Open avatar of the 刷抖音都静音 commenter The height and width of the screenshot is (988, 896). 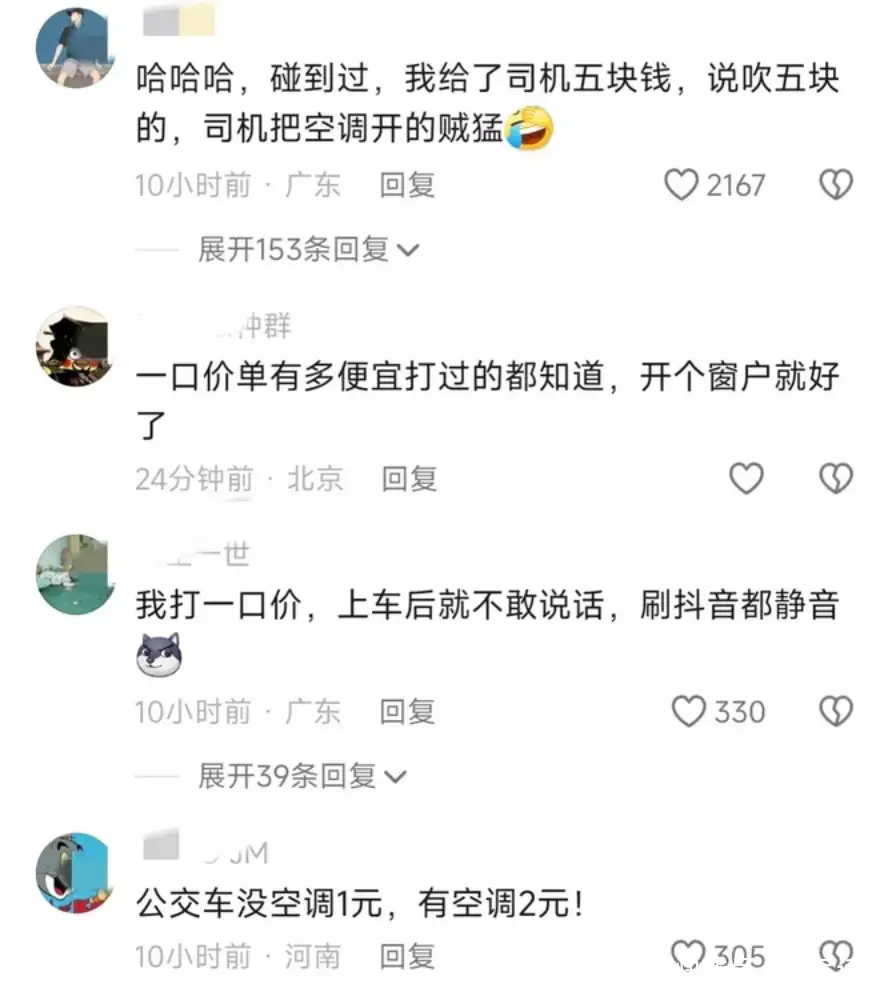pos(75,574)
